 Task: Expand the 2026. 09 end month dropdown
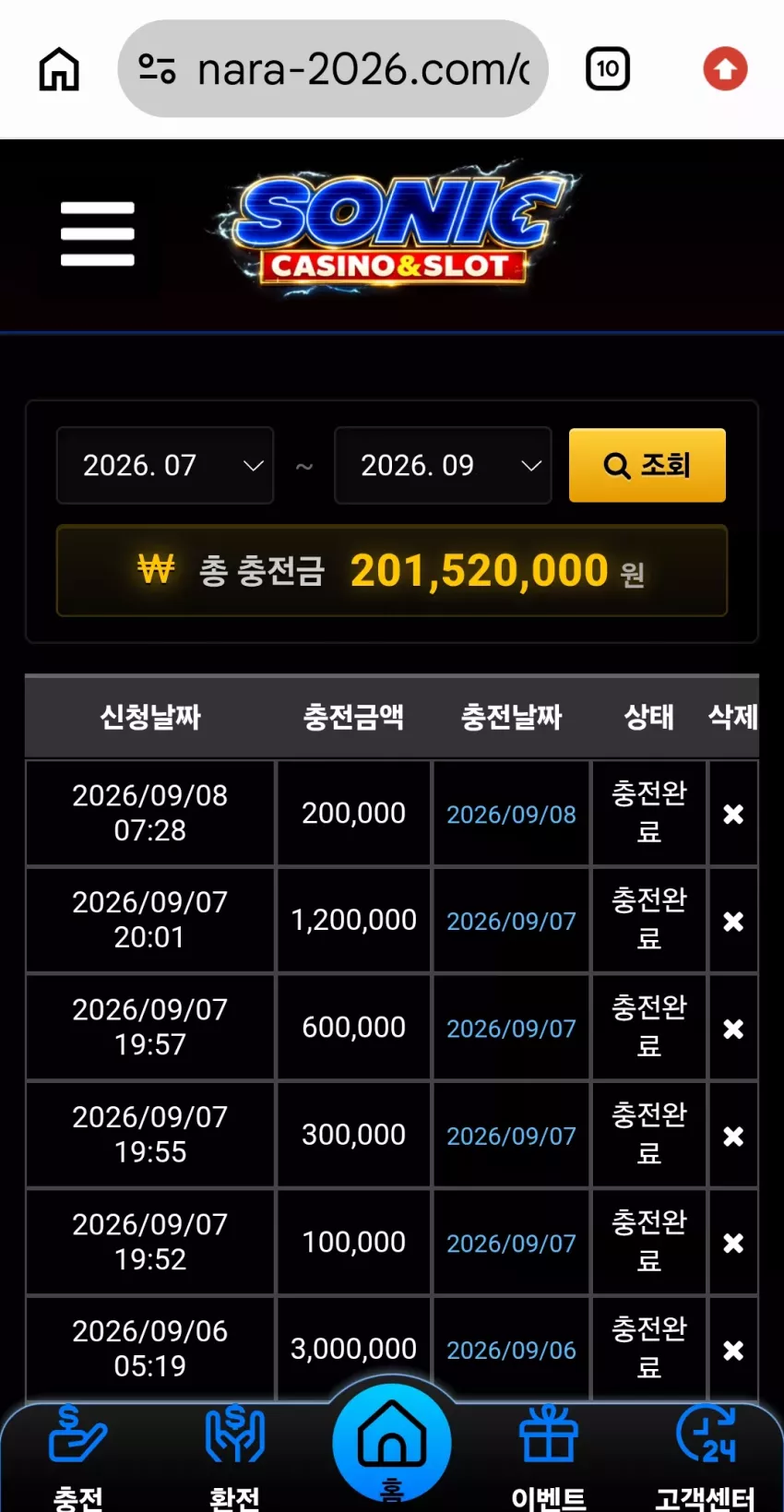coord(443,465)
